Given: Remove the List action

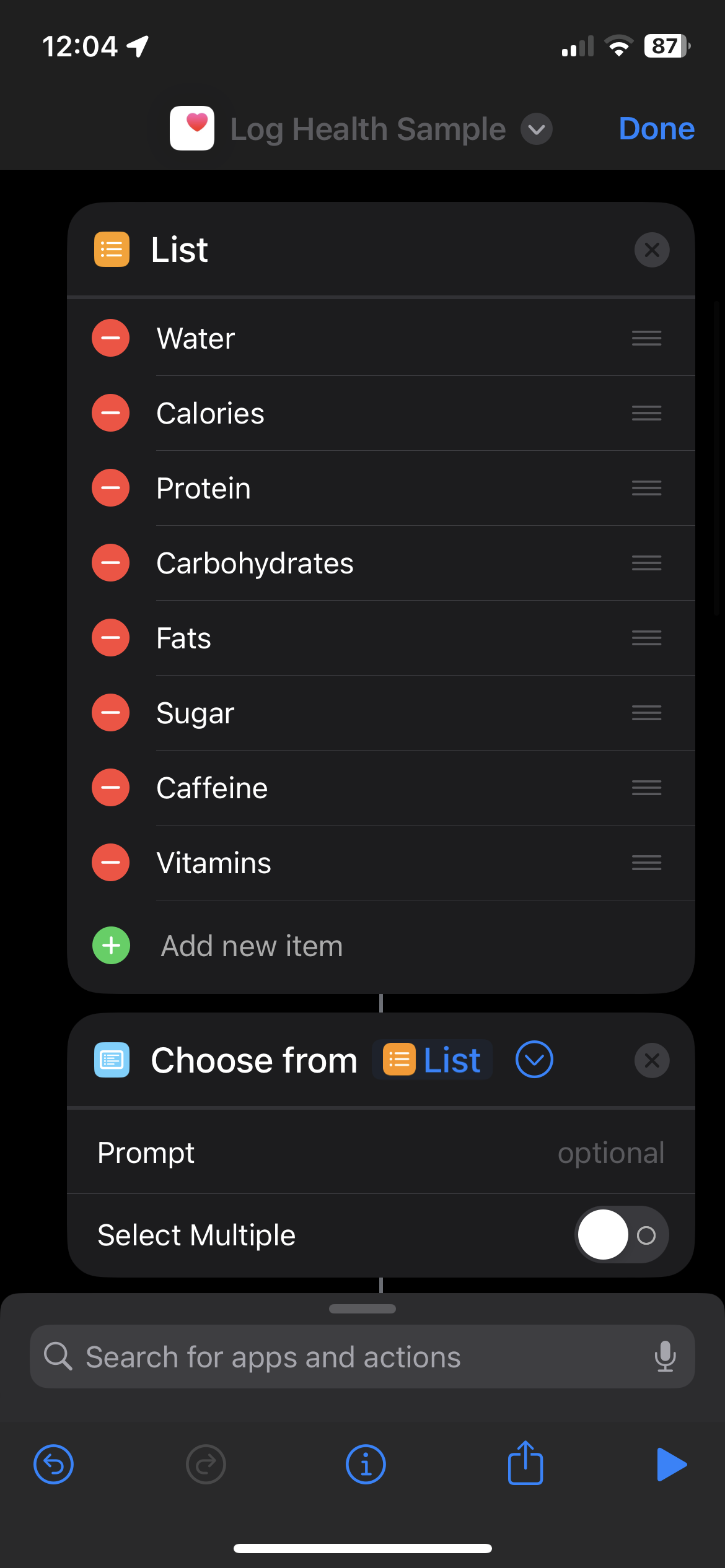Looking at the screenshot, I should (x=651, y=250).
